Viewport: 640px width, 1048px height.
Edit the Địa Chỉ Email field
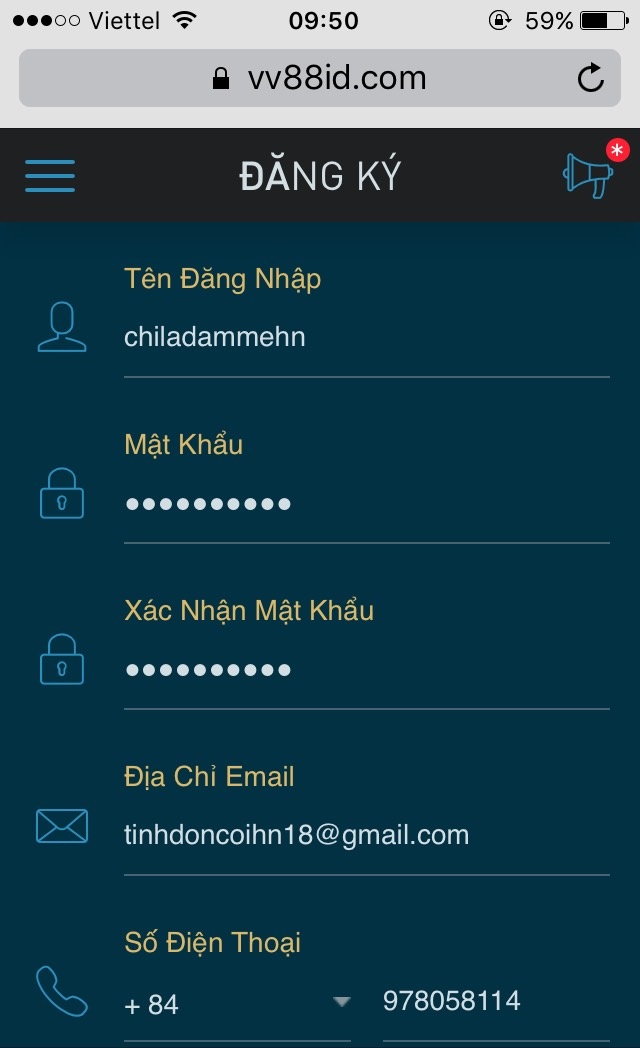(366, 835)
